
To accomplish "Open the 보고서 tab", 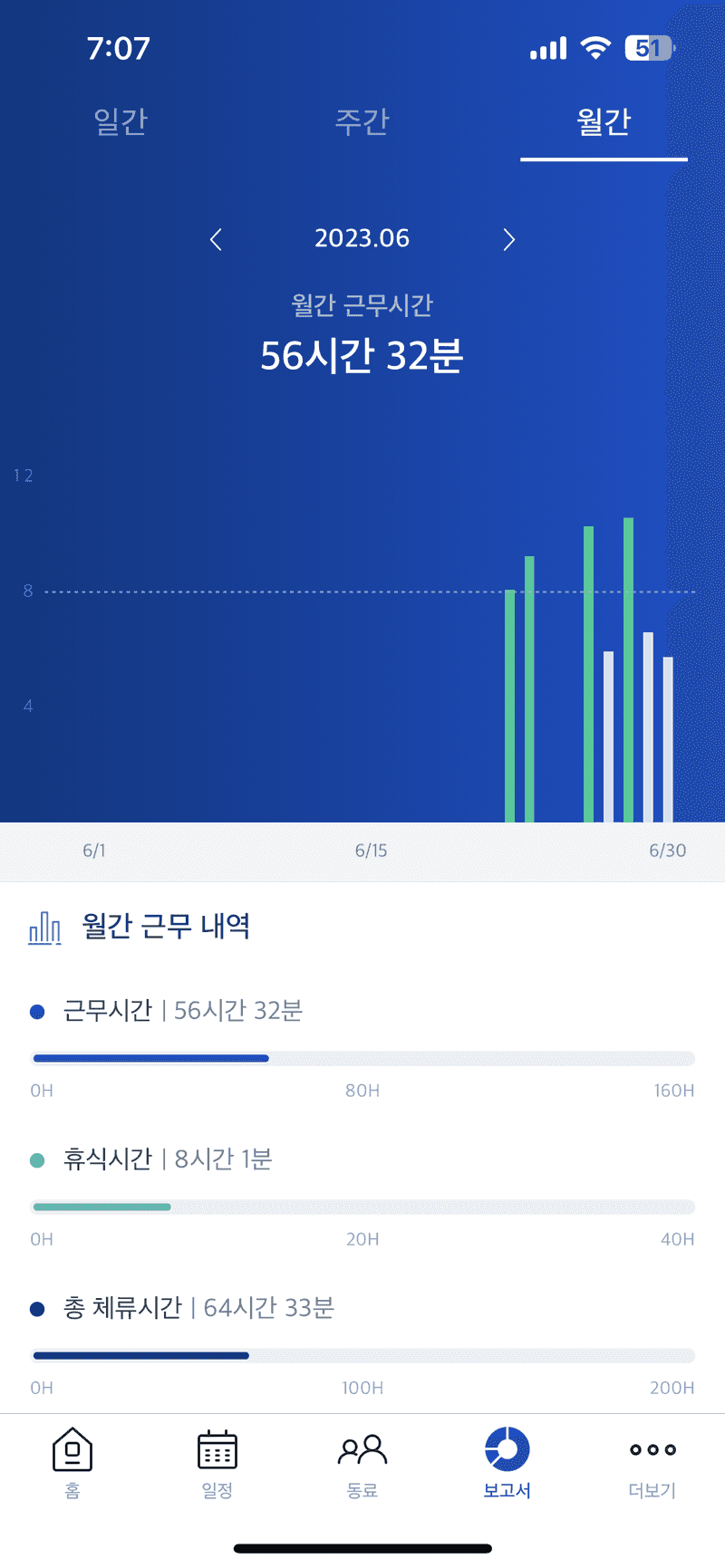I will pyautogui.click(x=507, y=1463).
